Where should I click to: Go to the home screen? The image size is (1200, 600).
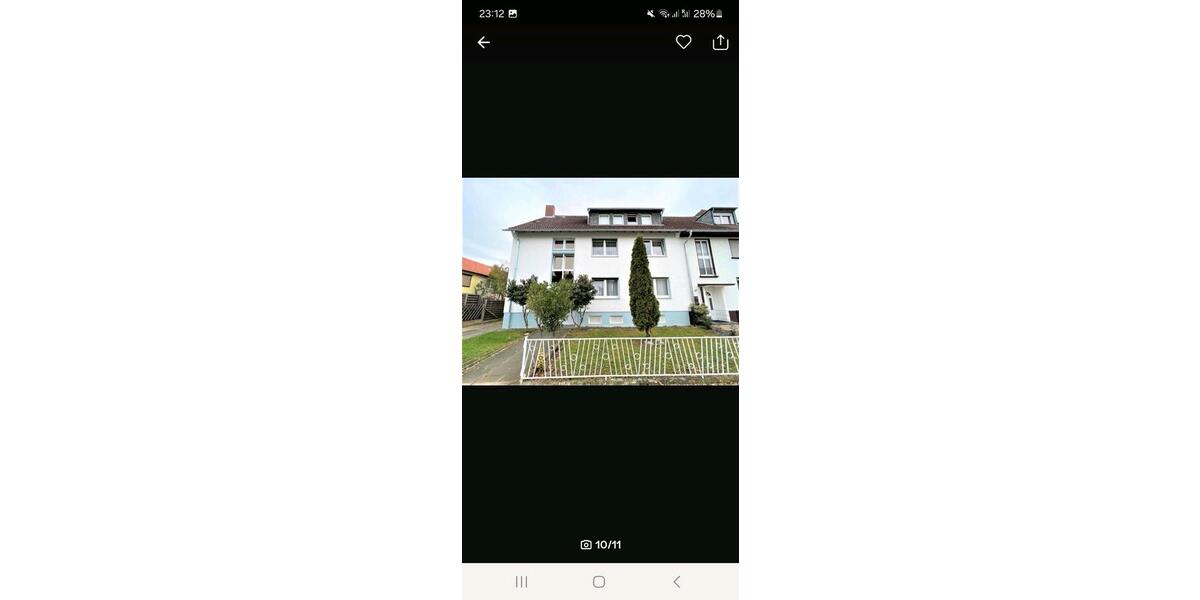click(599, 582)
